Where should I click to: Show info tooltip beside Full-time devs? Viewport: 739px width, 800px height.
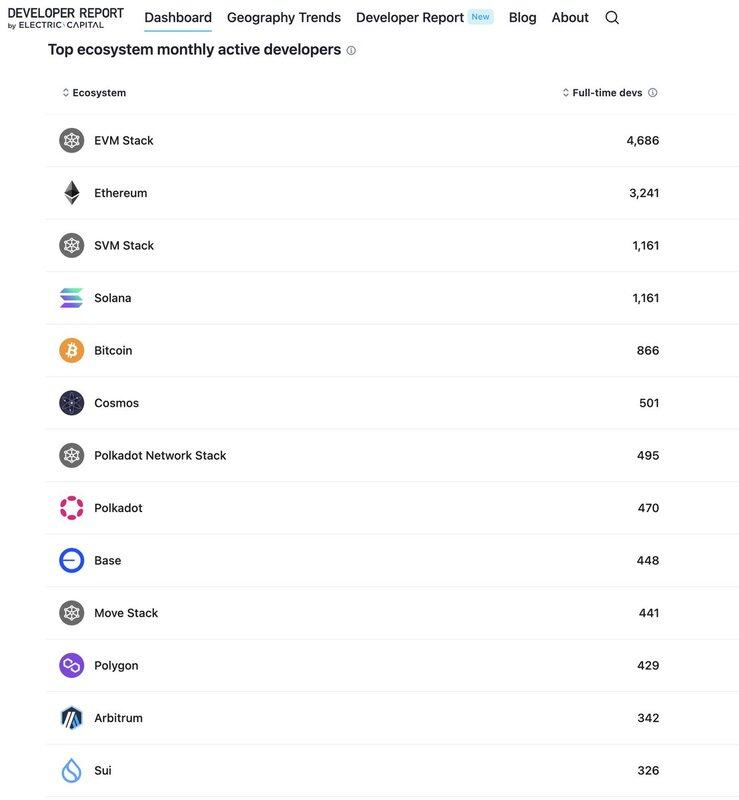coord(653,93)
